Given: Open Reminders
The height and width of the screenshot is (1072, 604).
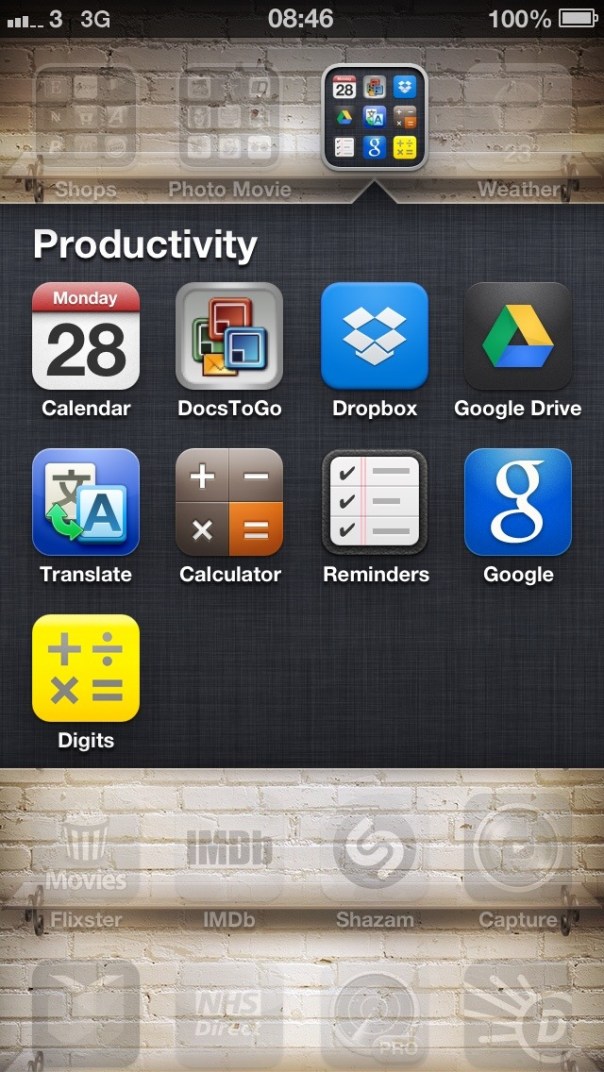Looking at the screenshot, I should (374, 502).
